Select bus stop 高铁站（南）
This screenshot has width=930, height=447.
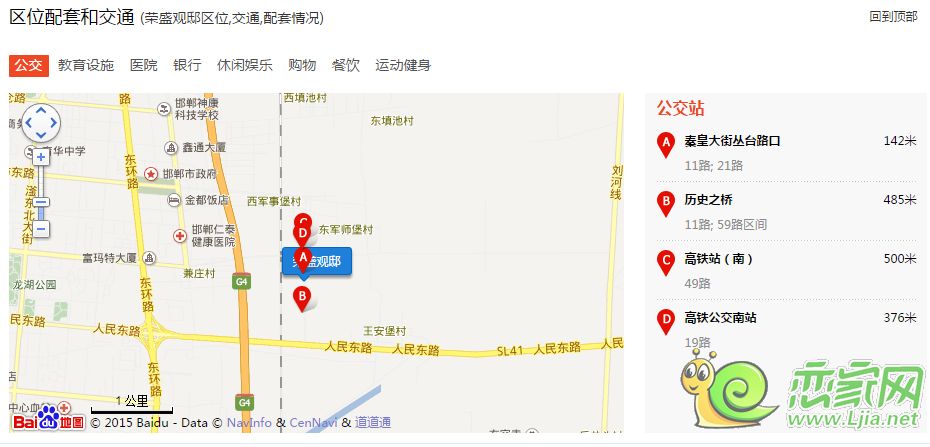(x=718, y=258)
